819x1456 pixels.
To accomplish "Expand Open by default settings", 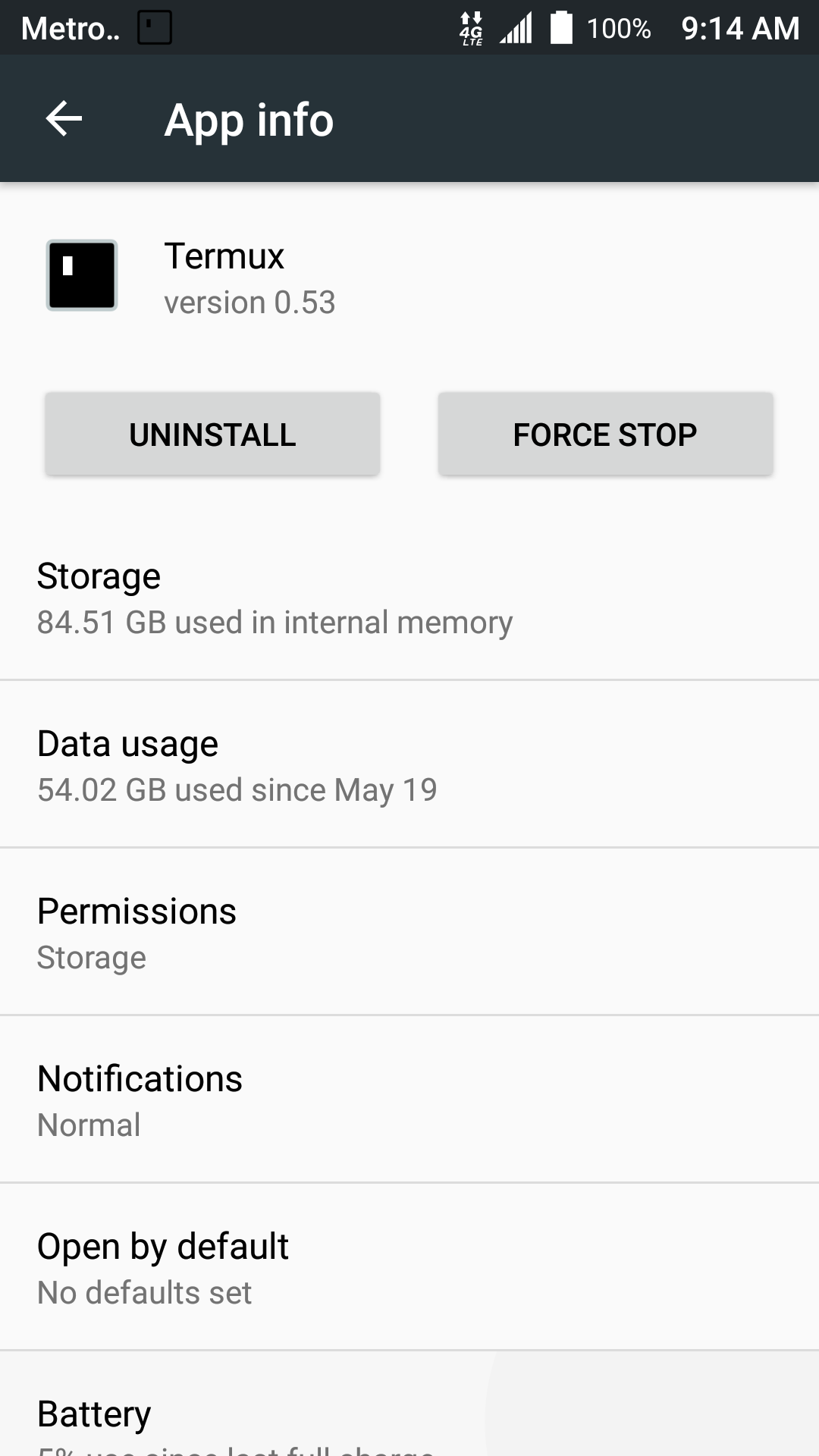I will pos(409,1265).
